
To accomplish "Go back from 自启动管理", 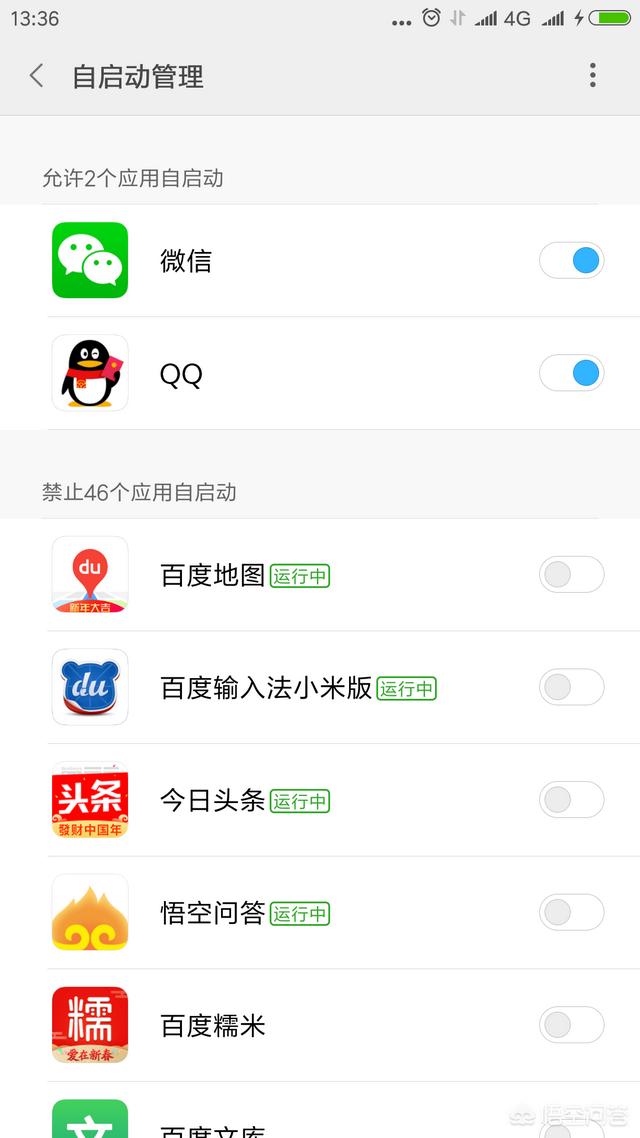I will pyautogui.click(x=37, y=76).
